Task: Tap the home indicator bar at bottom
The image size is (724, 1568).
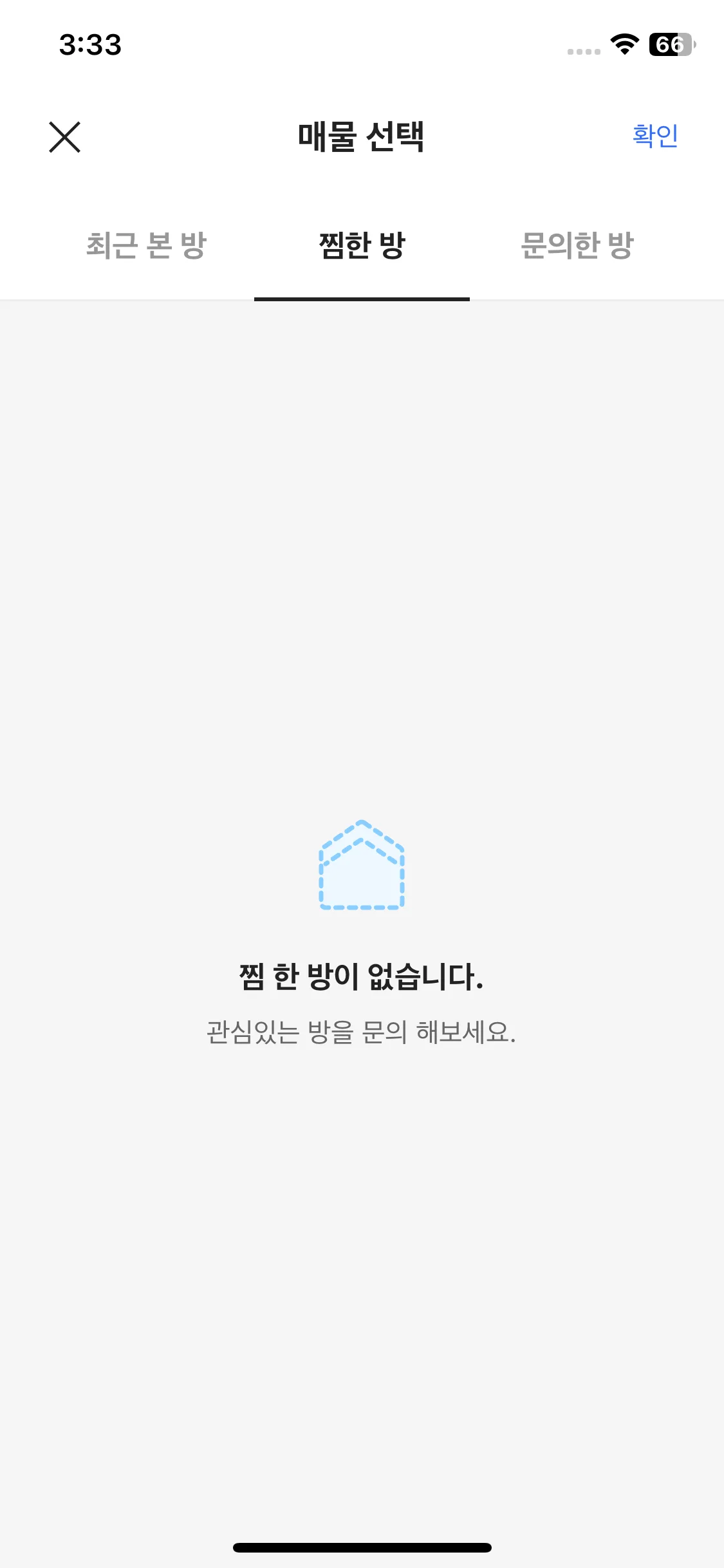Action: coord(362,1547)
